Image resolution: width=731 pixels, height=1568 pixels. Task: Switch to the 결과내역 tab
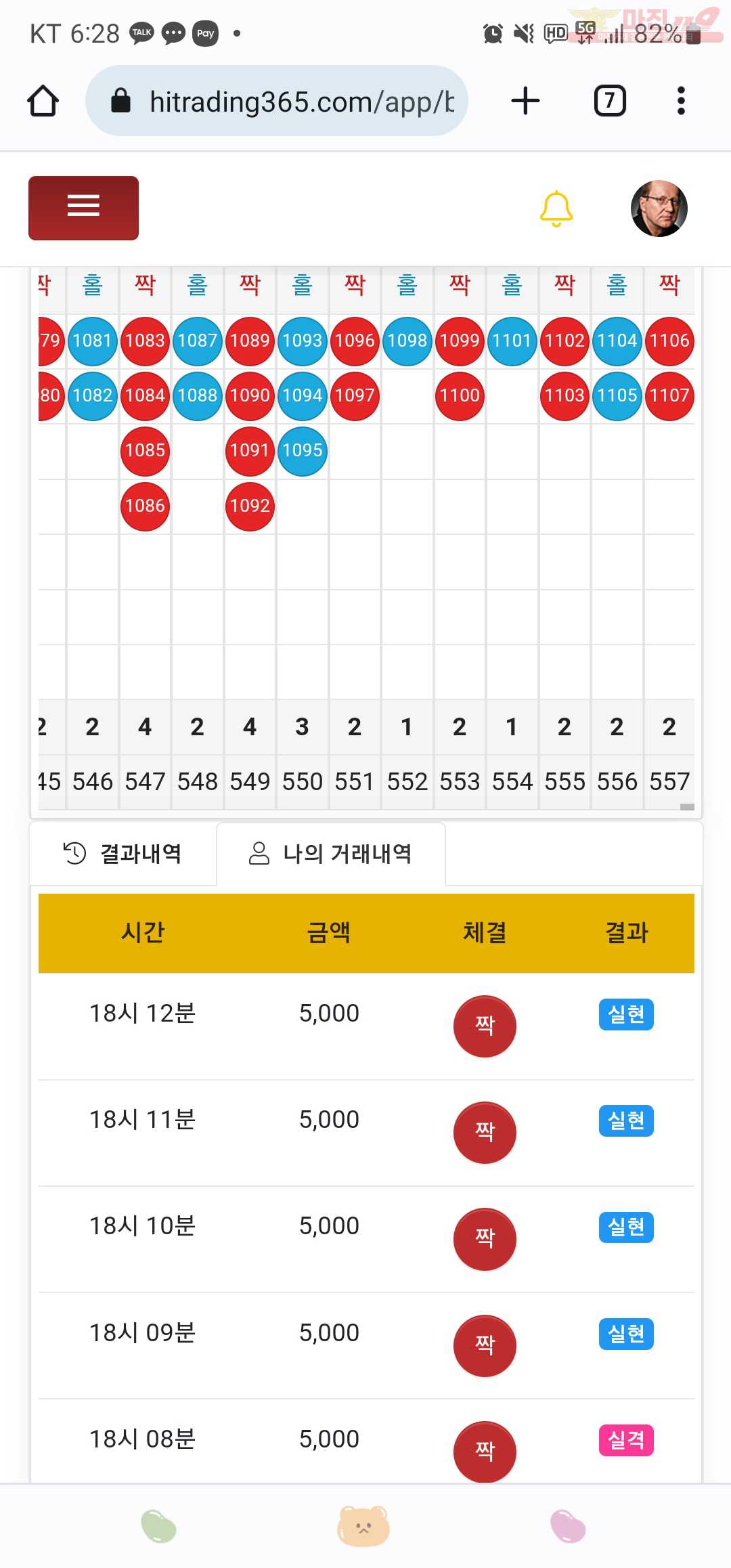(123, 854)
